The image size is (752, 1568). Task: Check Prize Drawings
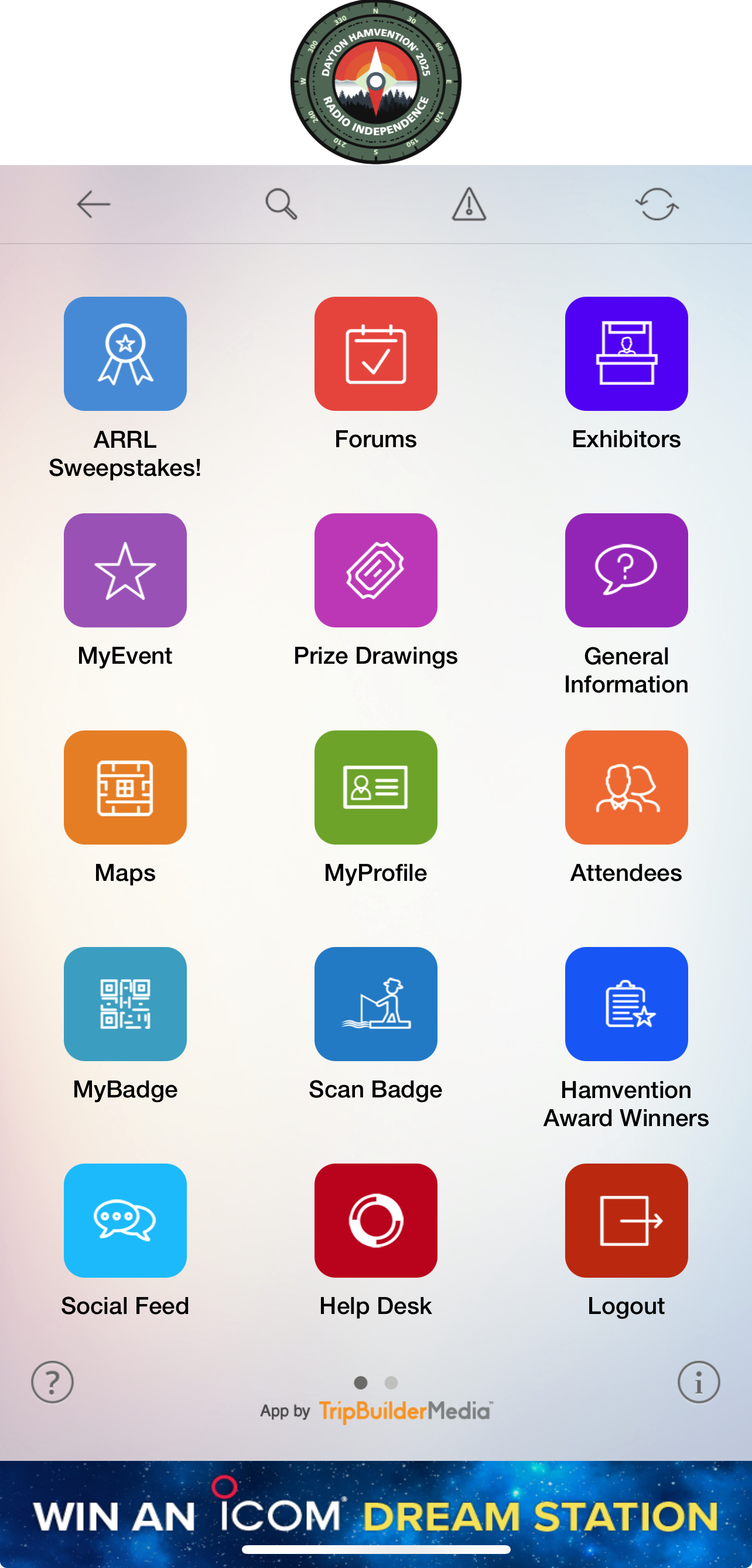point(375,570)
